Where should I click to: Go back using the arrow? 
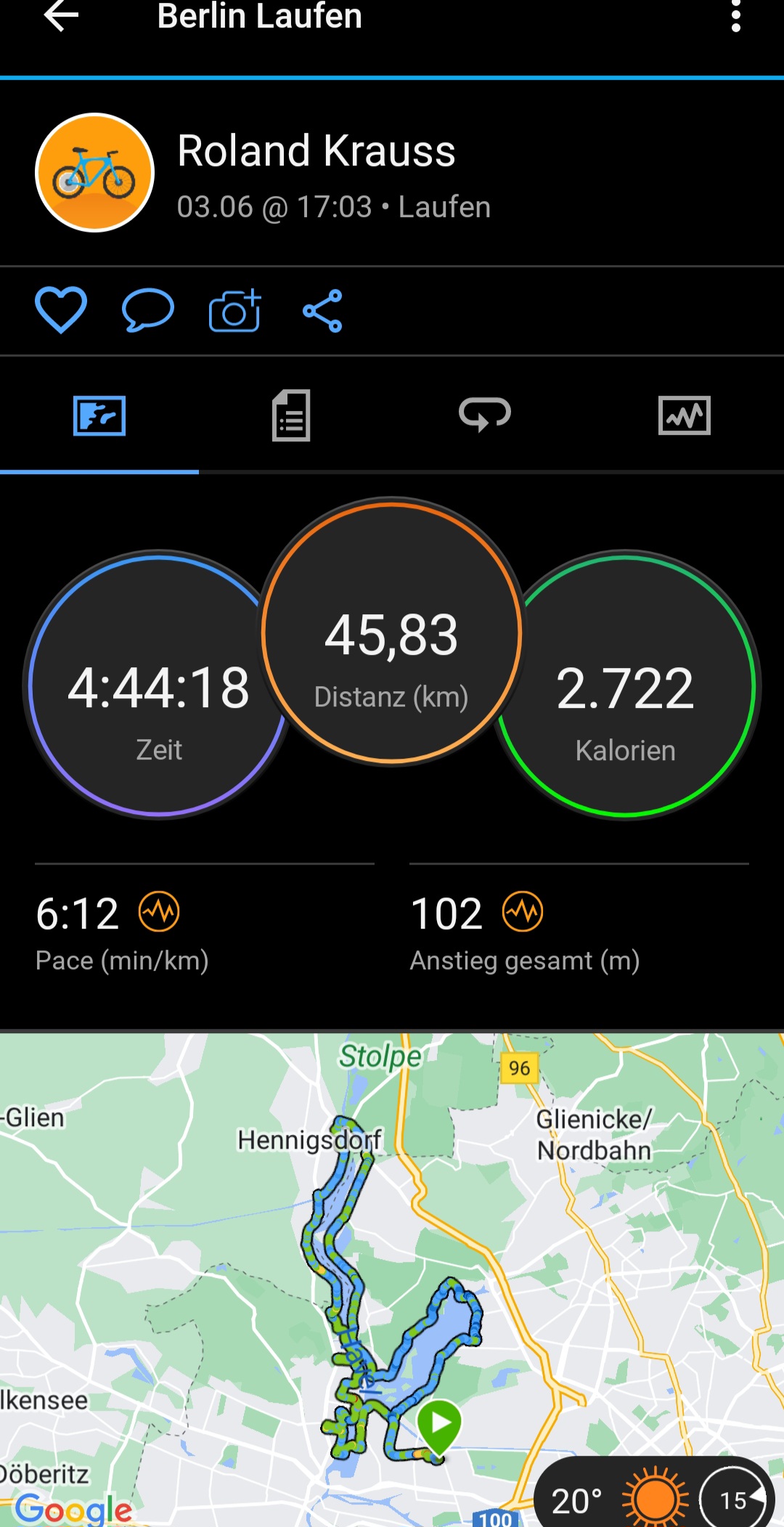(61, 16)
